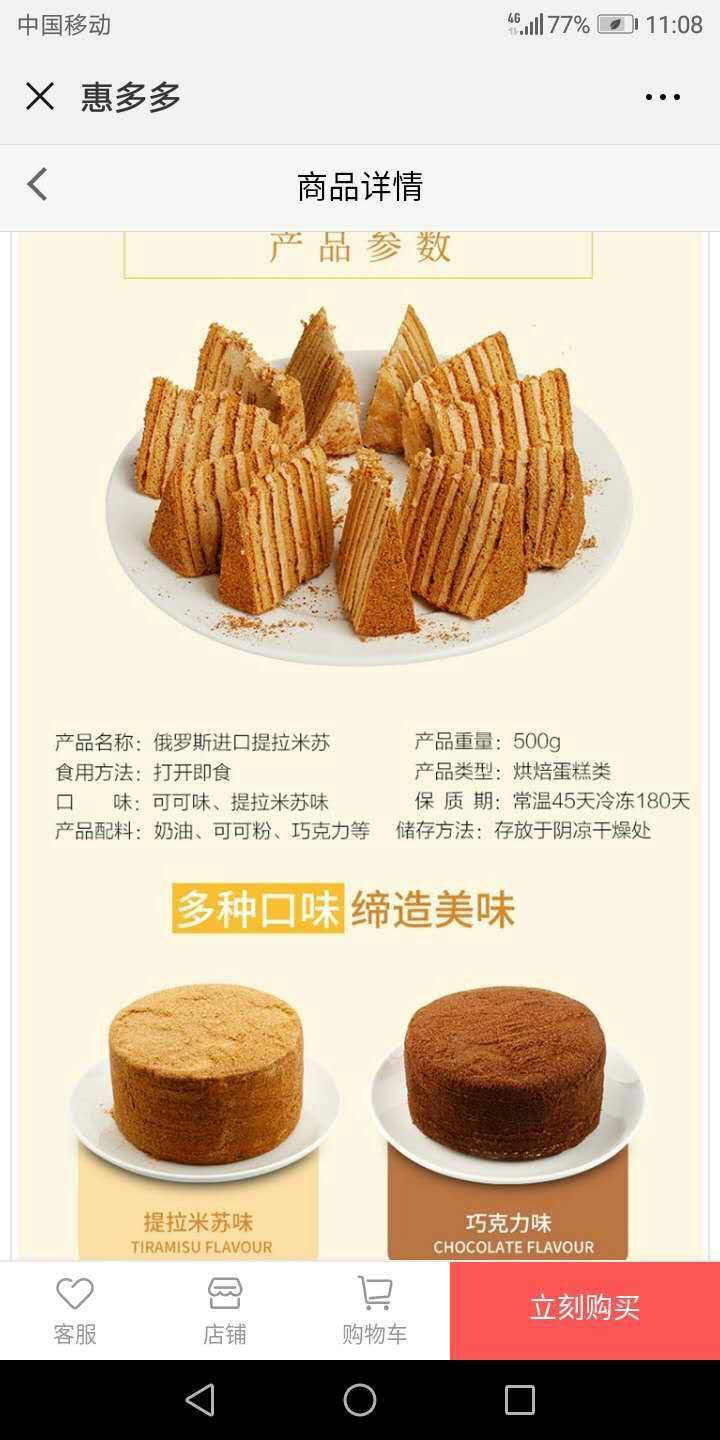Go back from 商品详情 page
The width and height of the screenshot is (720, 1440).
(x=37, y=185)
